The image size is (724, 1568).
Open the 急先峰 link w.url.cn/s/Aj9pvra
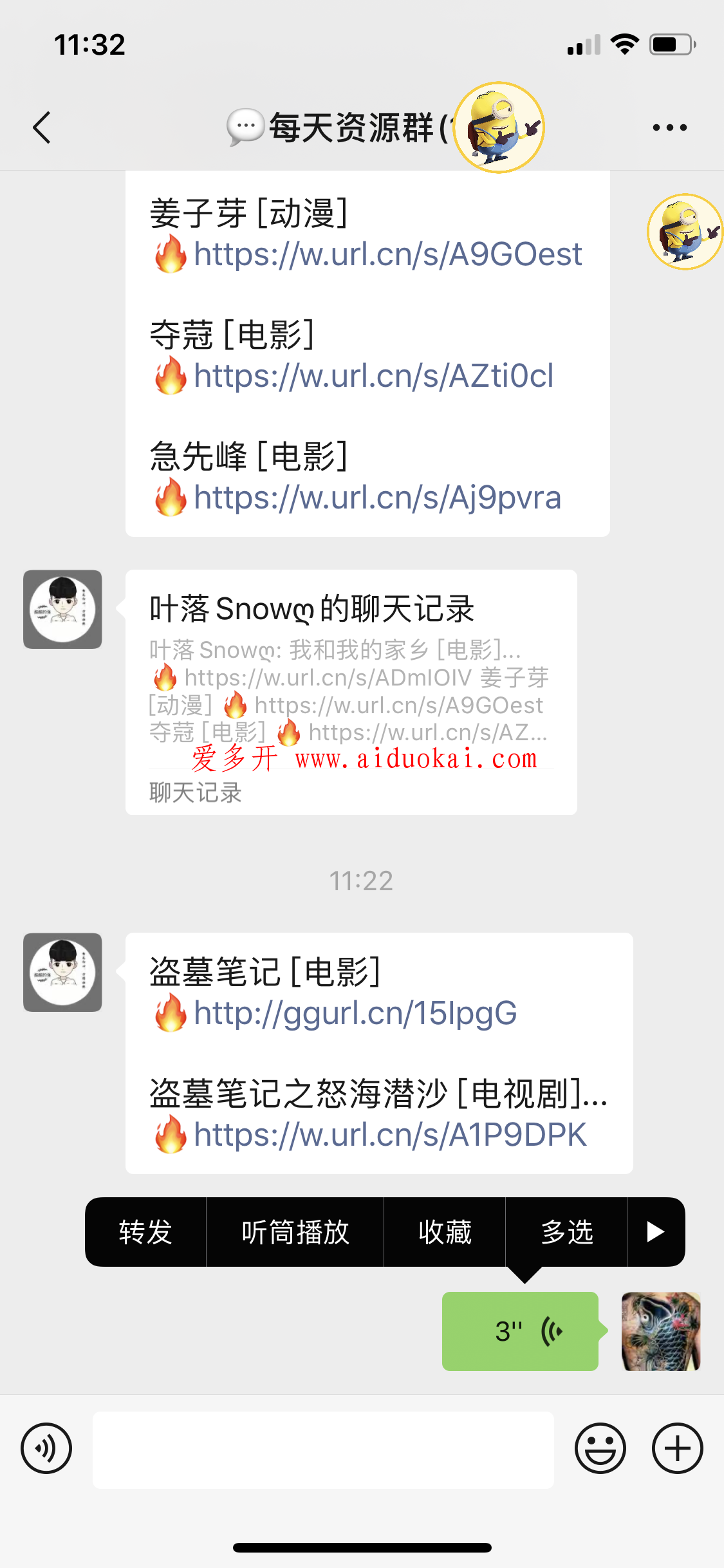[377, 498]
